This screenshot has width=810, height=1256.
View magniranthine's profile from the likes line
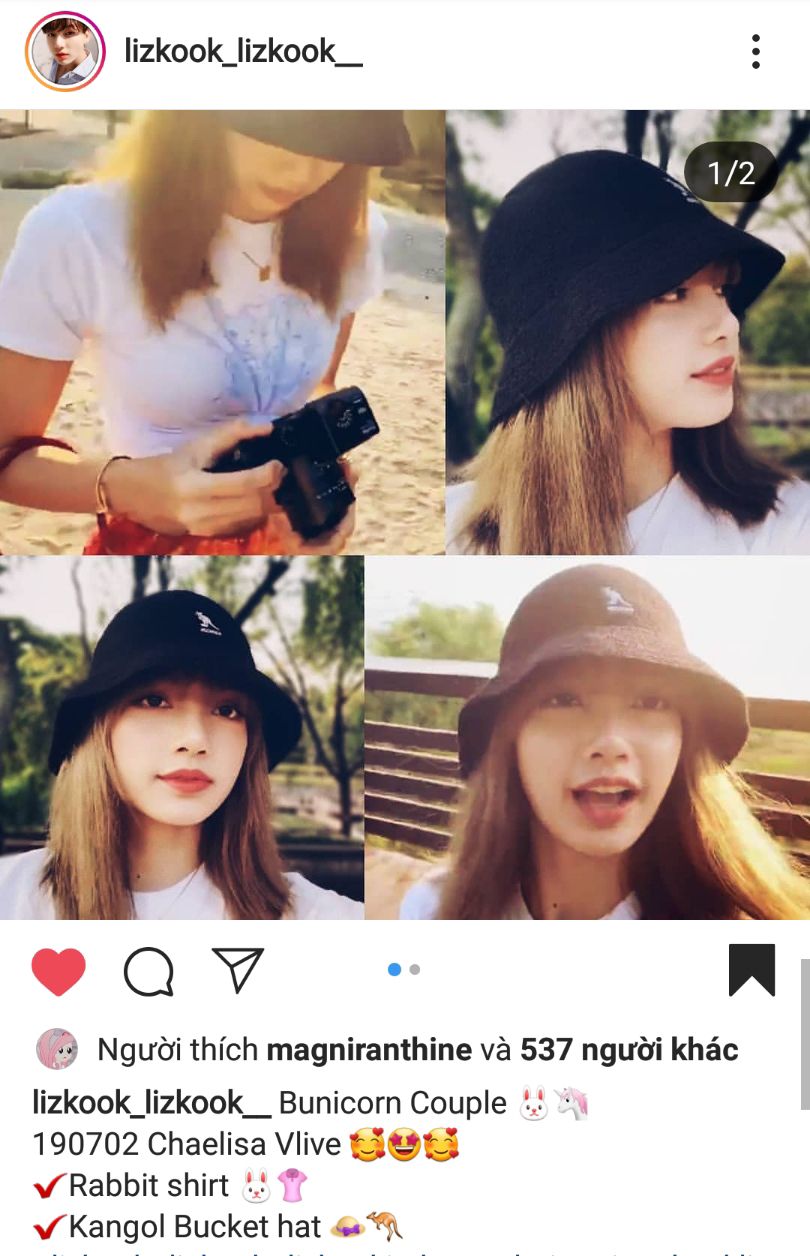click(369, 1050)
